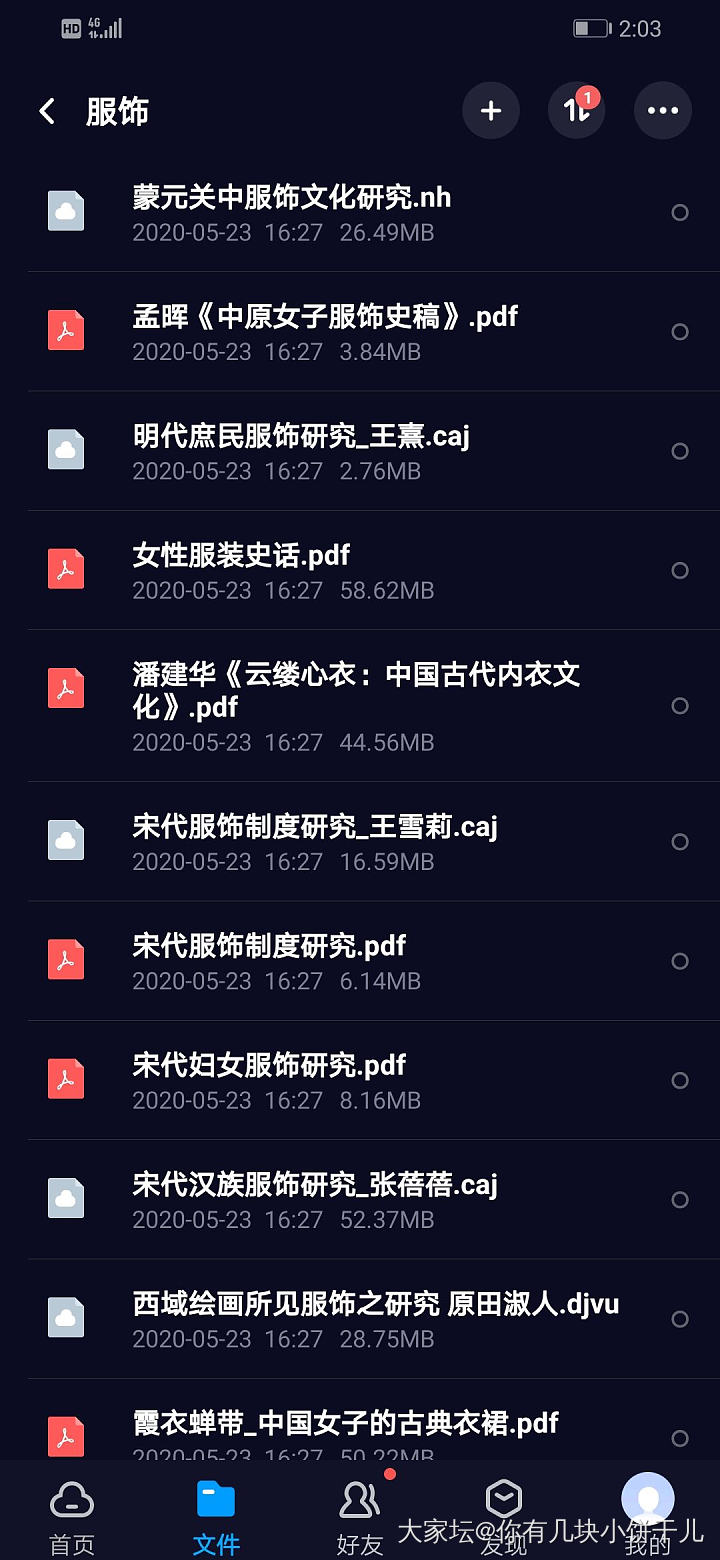Image resolution: width=720 pixels, height=1560 pixels.
Task: Open the transfer list icon
Action: click(x=577, y=111)
